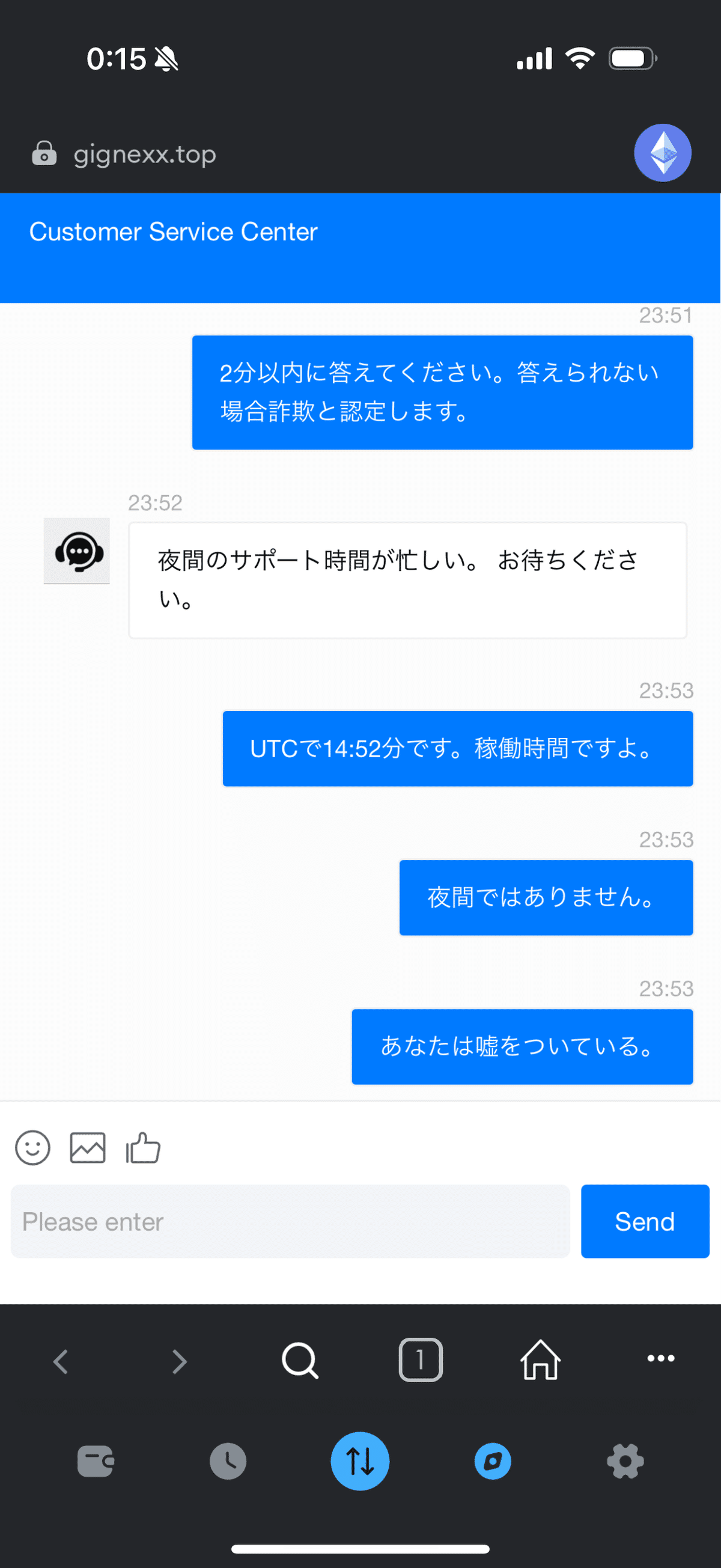Tap the compass browser icon
Screen dimensions: 721x1568
(493, 1462)
